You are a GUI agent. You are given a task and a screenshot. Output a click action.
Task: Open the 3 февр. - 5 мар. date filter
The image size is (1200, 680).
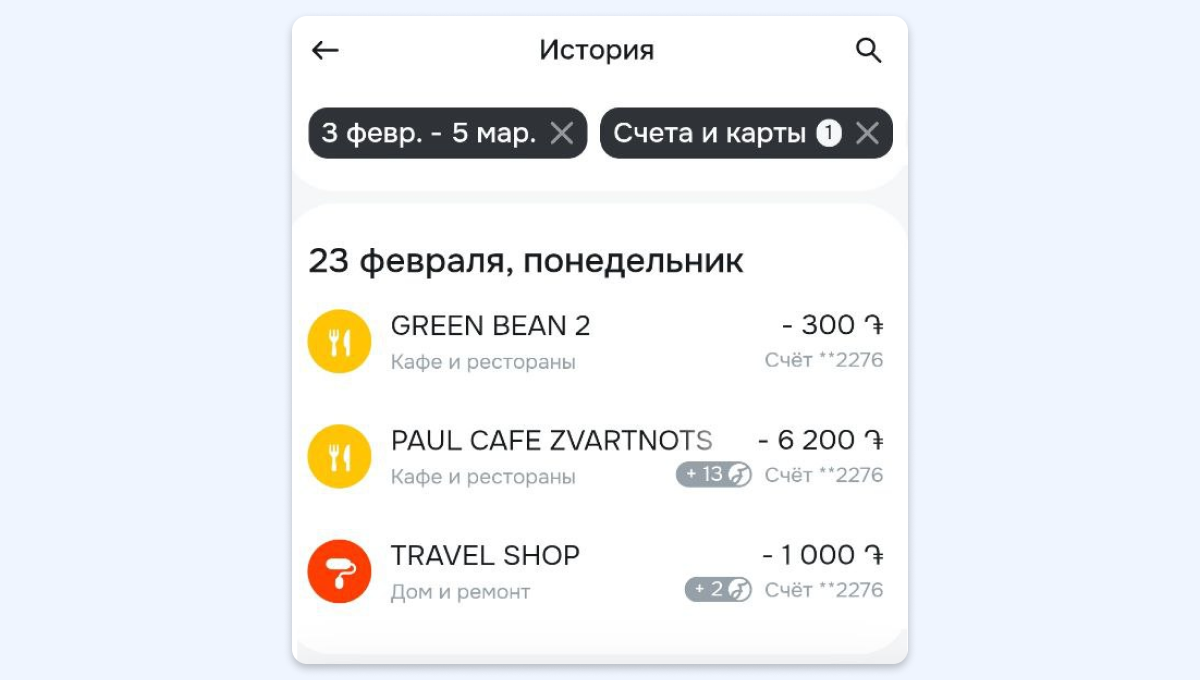click(428, 133)
